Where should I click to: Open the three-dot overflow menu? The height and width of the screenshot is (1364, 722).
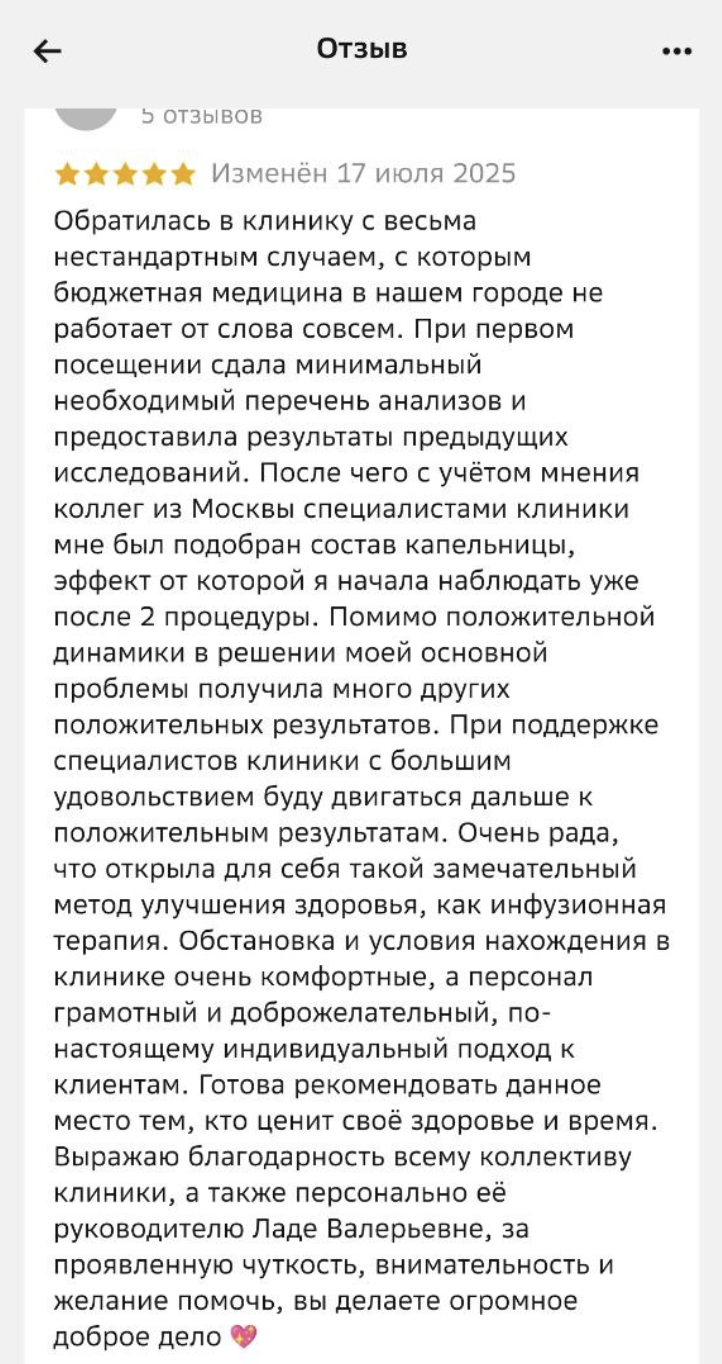pos(677,50)
